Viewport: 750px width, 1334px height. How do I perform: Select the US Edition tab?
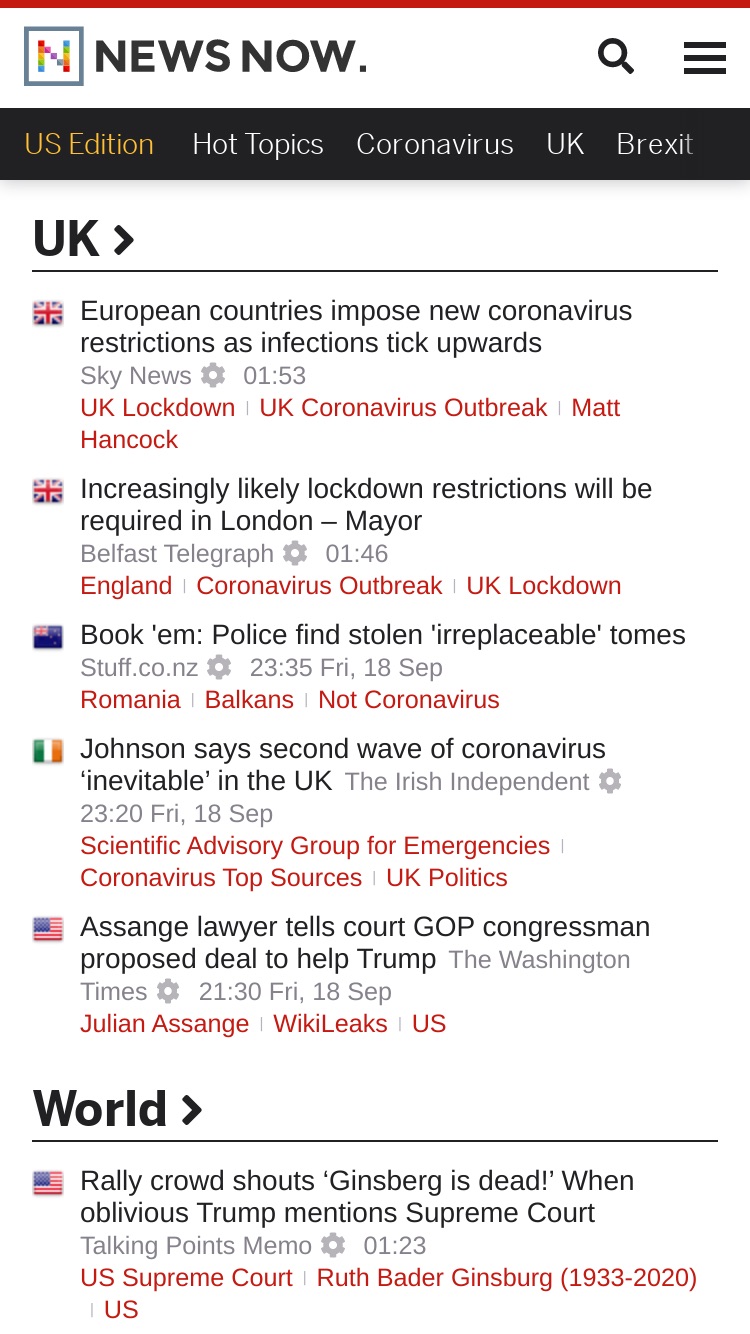pos(89,144)
